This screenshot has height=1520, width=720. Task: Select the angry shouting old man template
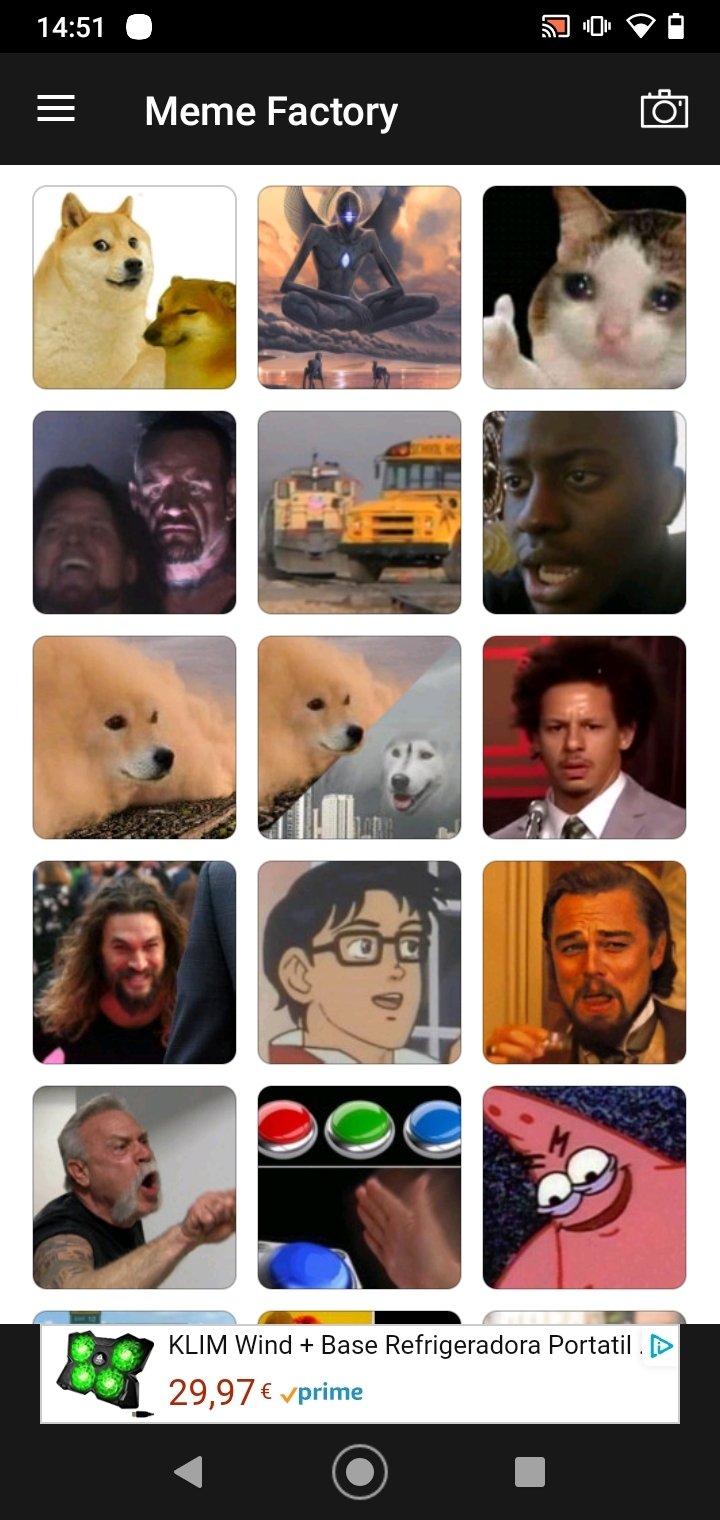click(x=134, y=1187)
